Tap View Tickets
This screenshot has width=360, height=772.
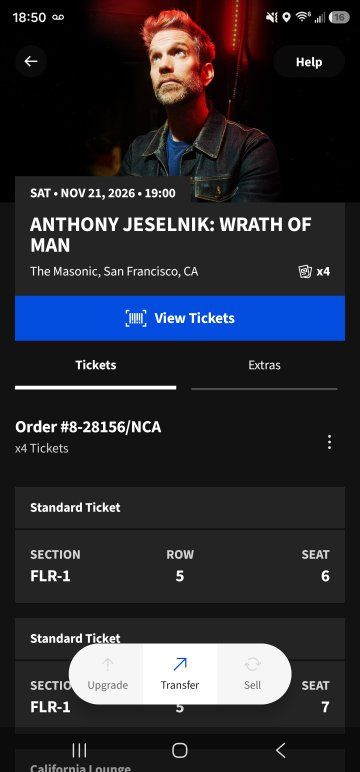click(180, 318)
